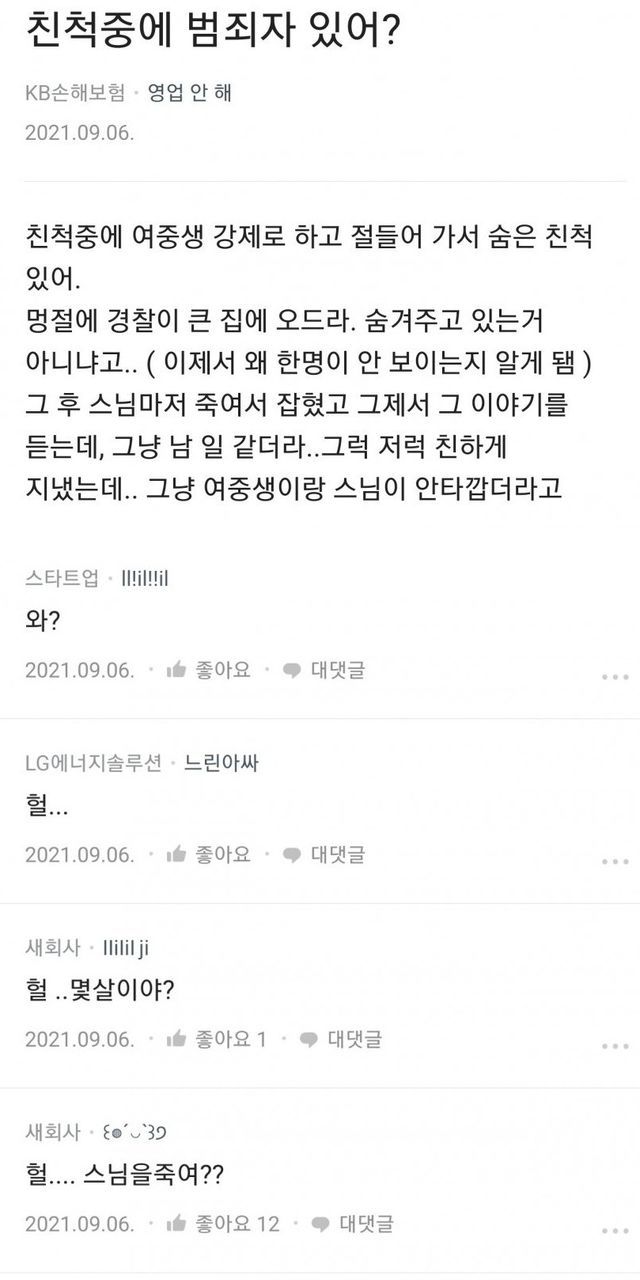Reply to the comment "헐 ..몇살이야?"
The image size is (640, 1280).
(340, 1039)
